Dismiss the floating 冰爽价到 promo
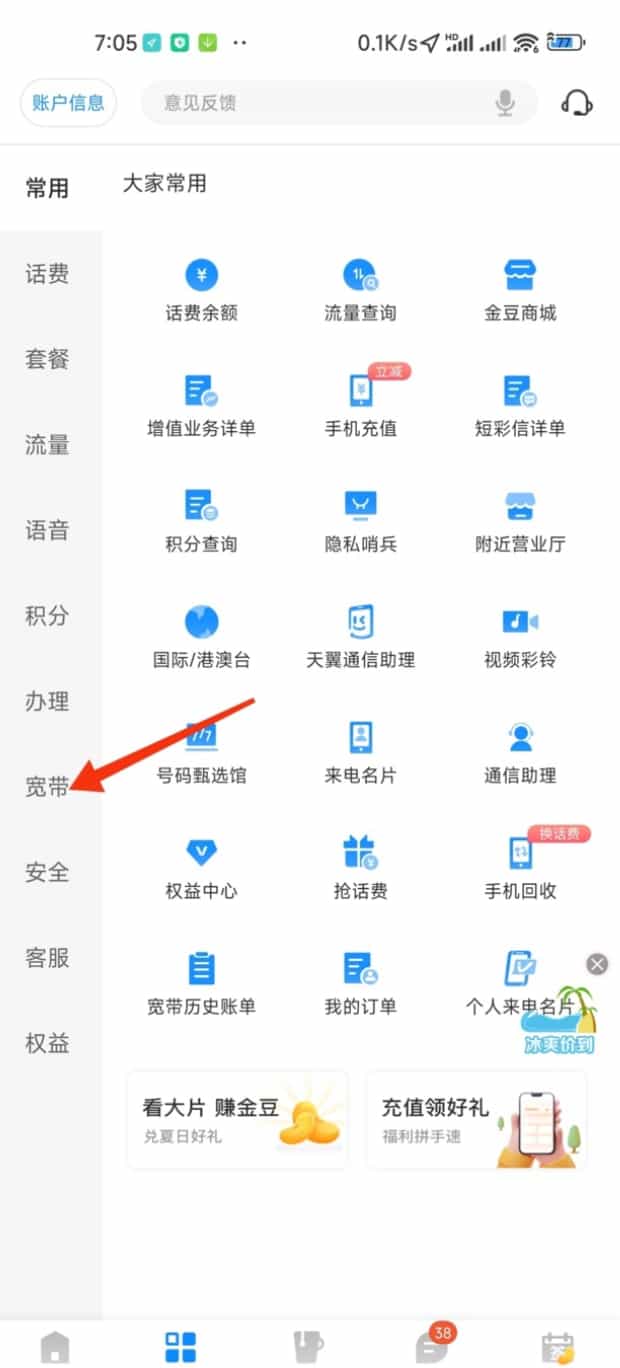The width and height of the screenshot is (620, 1368). (x=597, y=964)
